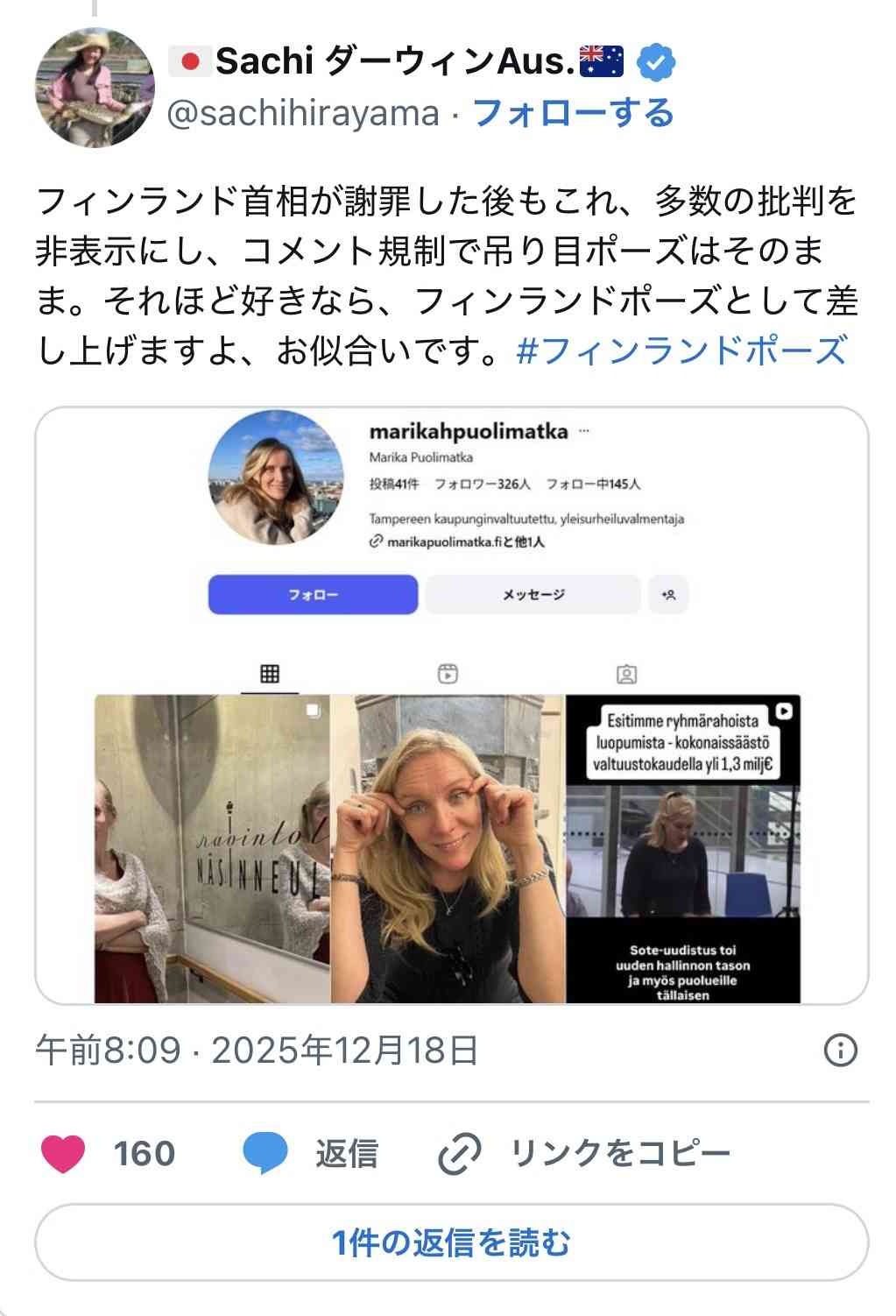Image resolution: width=896 pixels, height=1316 pixels.
Task: Read the reply via 1件の返信を読む
Action: 451,1242
